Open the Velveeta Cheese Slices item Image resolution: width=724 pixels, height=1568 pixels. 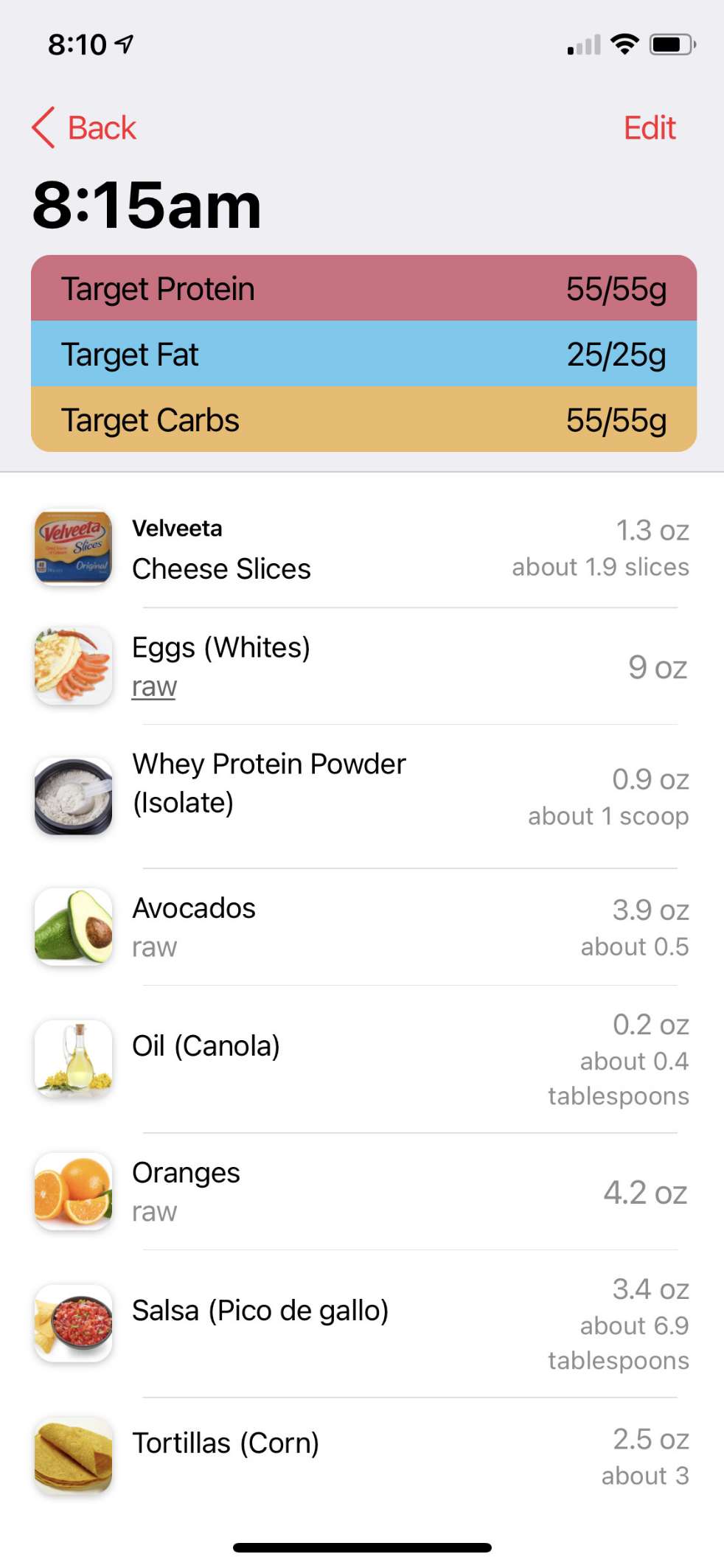point(361,548)
